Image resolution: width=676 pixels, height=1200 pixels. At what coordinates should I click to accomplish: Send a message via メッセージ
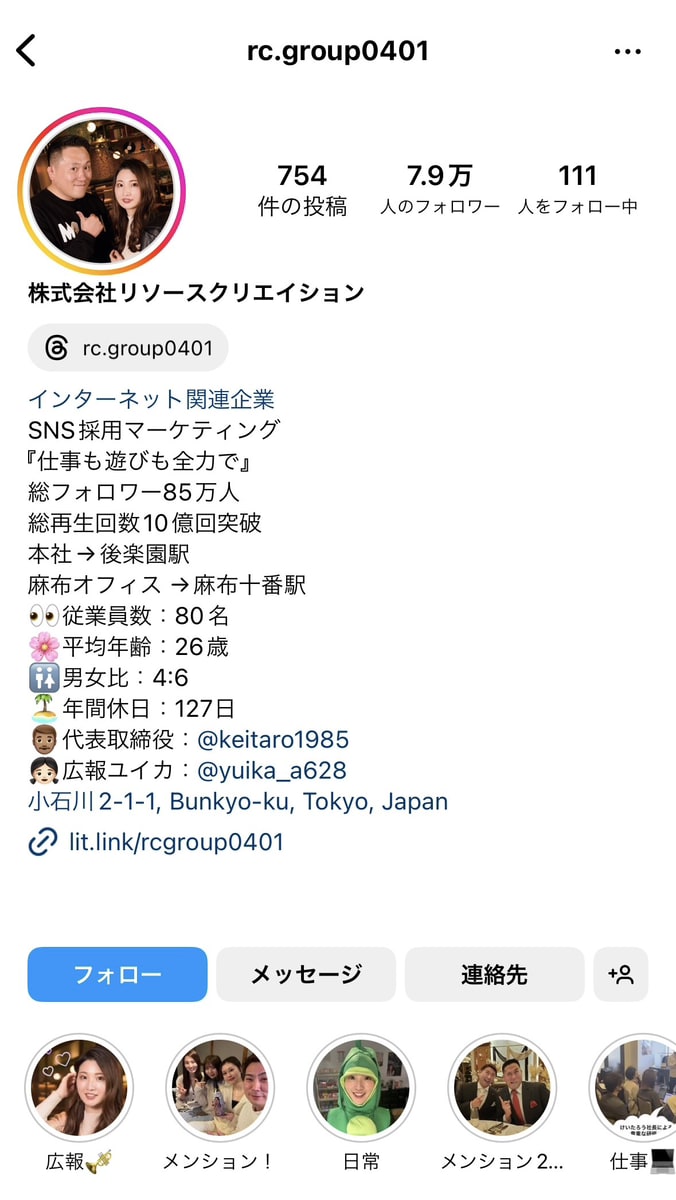[x=306, y=974]
